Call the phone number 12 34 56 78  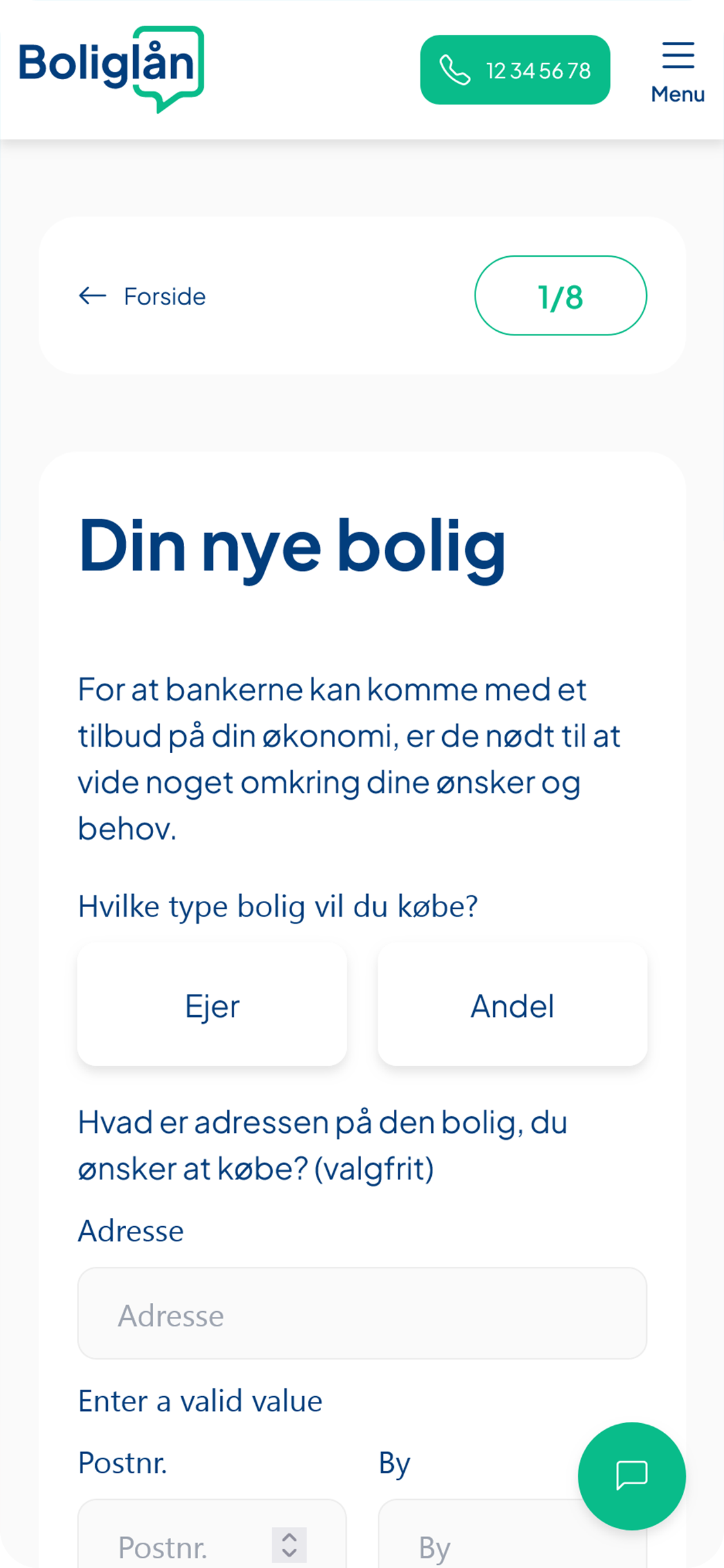tap(515, 70)
